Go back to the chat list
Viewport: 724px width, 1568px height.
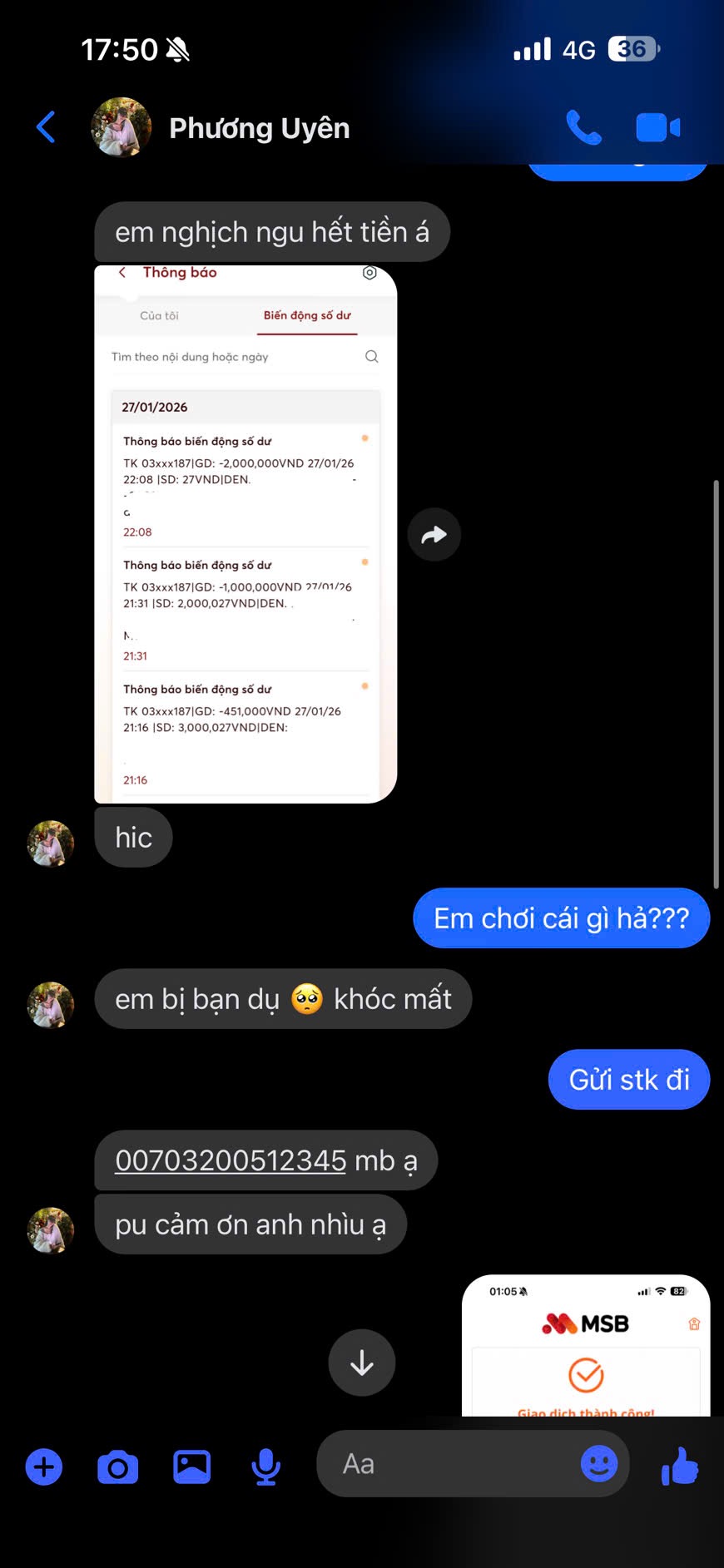pyautogui.click(x=47, y=127)
